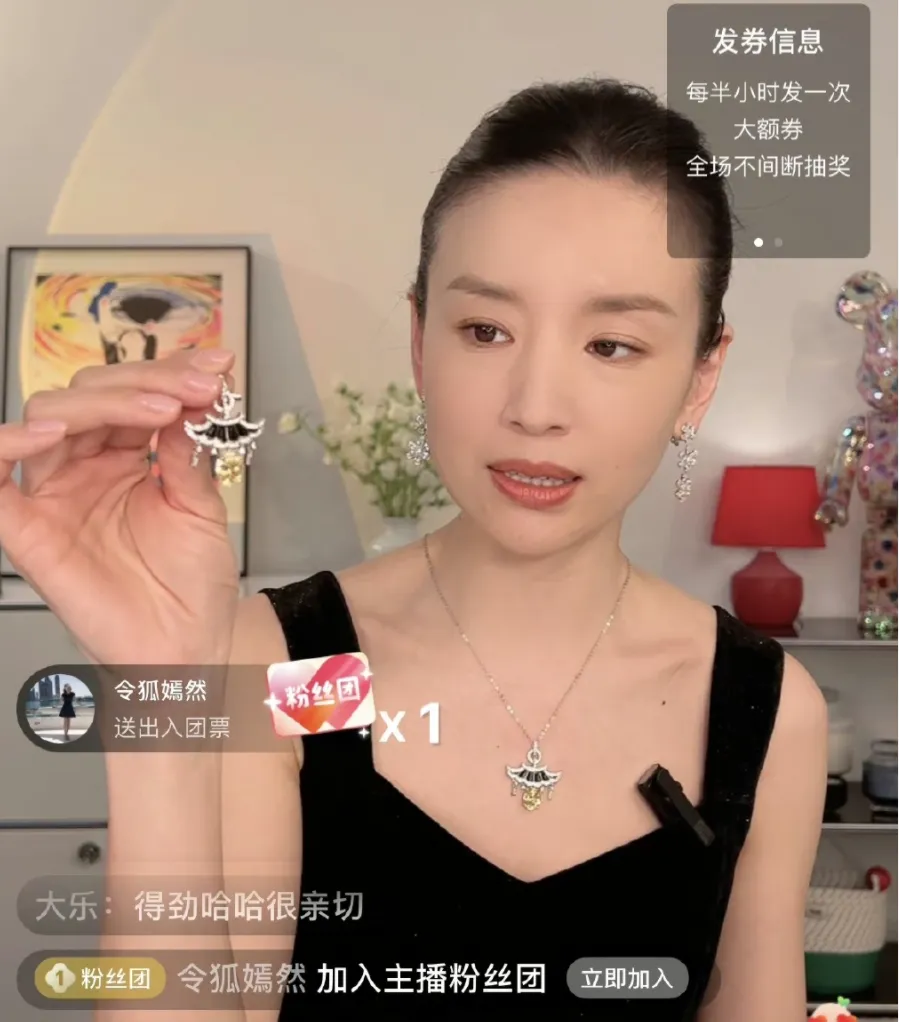Tap 大乐's comment in live chat
This screenshot has height=1022, width=899.
click(x=200, y=907)
